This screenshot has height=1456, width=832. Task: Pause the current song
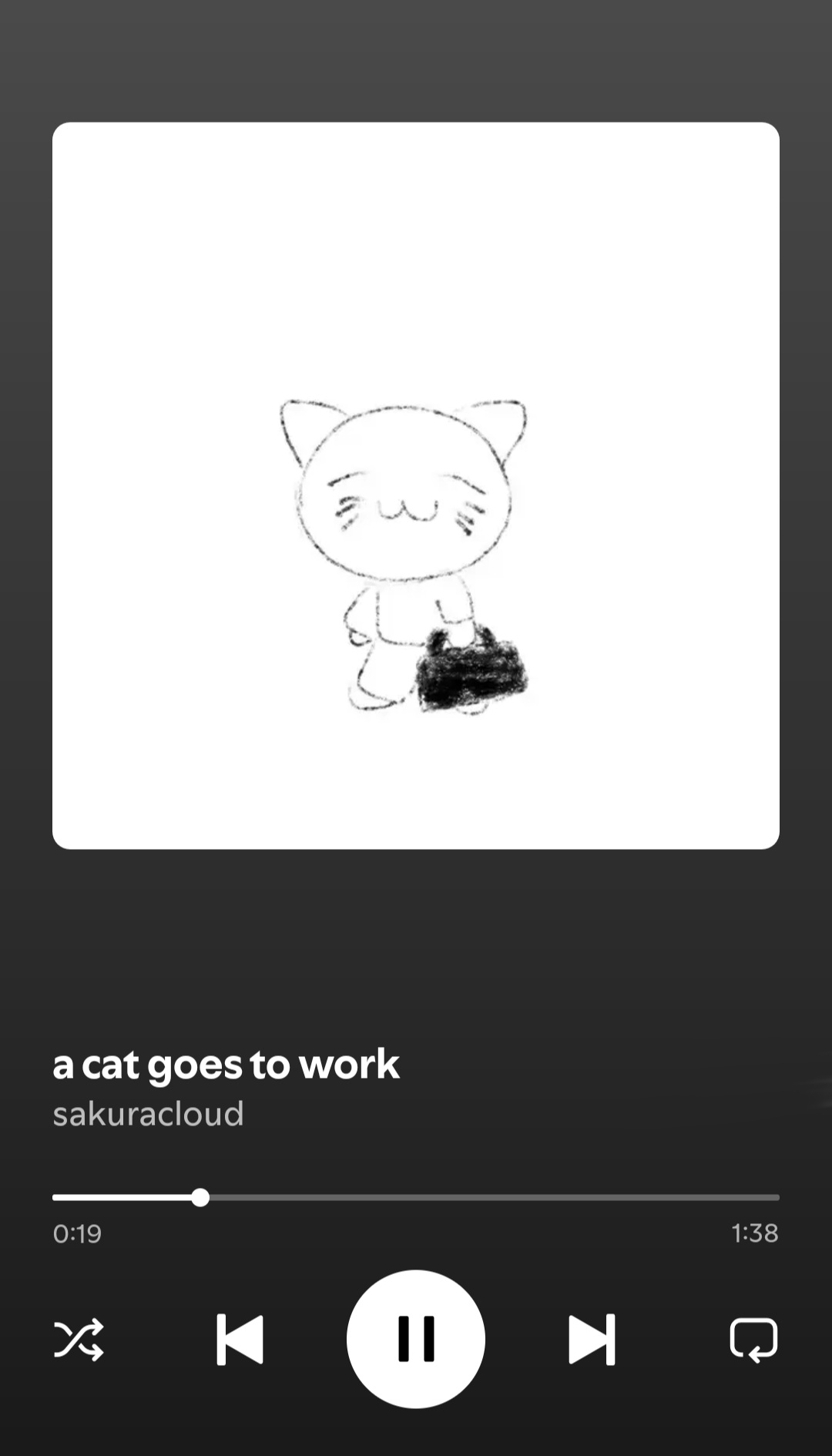click(x=416, y=1339)
